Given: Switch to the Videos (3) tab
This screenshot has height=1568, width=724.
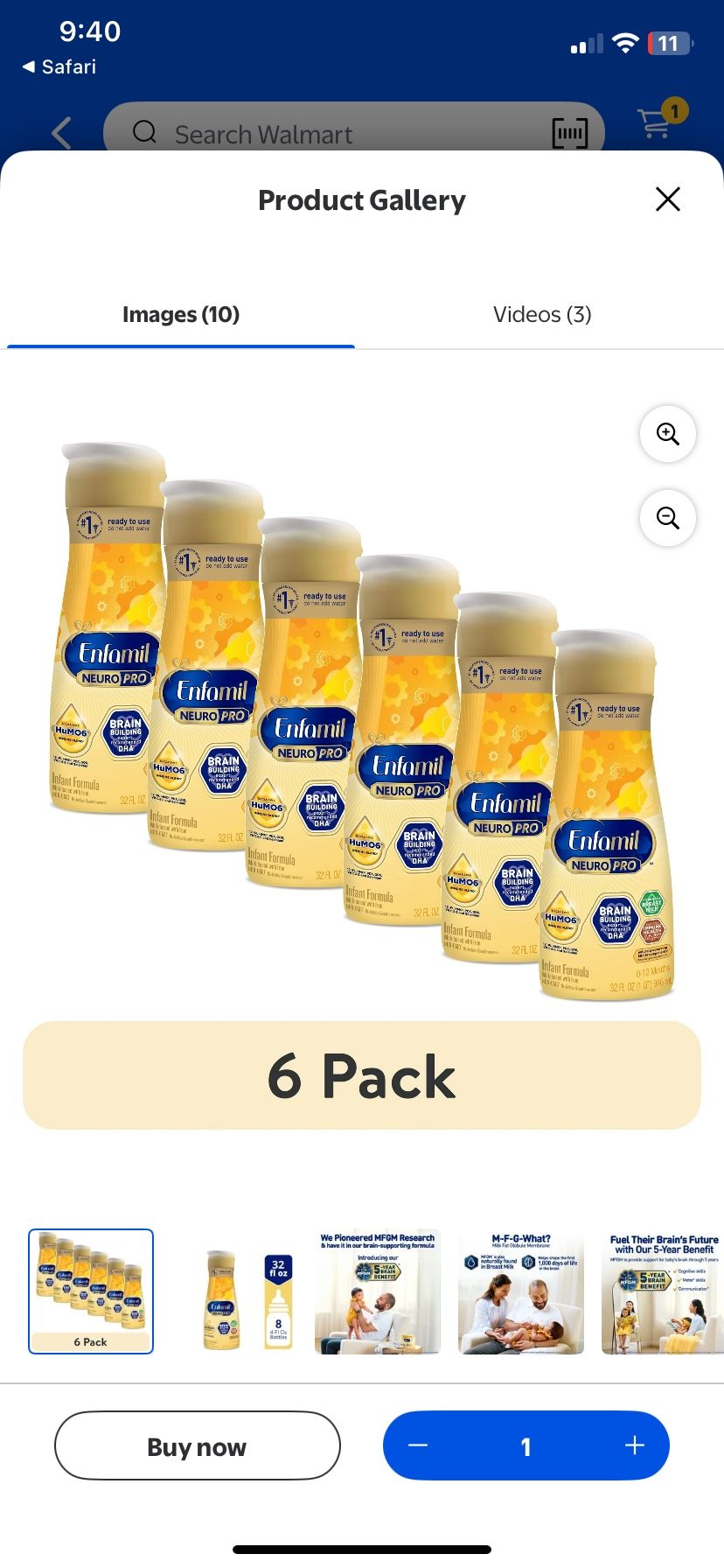Looking at the screenshot, I should (x=542, y=315).
